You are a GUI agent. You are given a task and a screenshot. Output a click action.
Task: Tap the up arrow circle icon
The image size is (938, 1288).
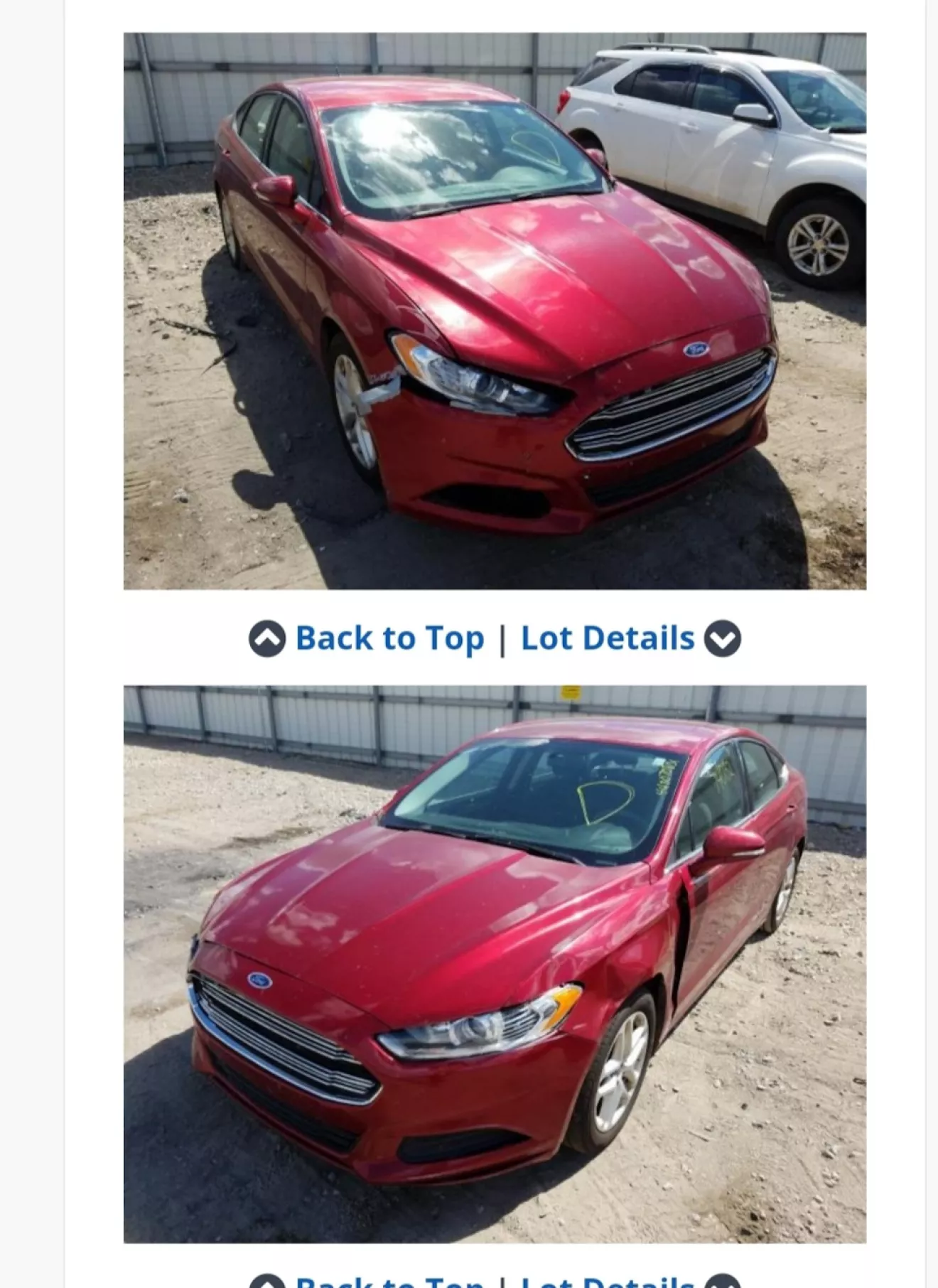pyautogui.click(x=267, y=638)
